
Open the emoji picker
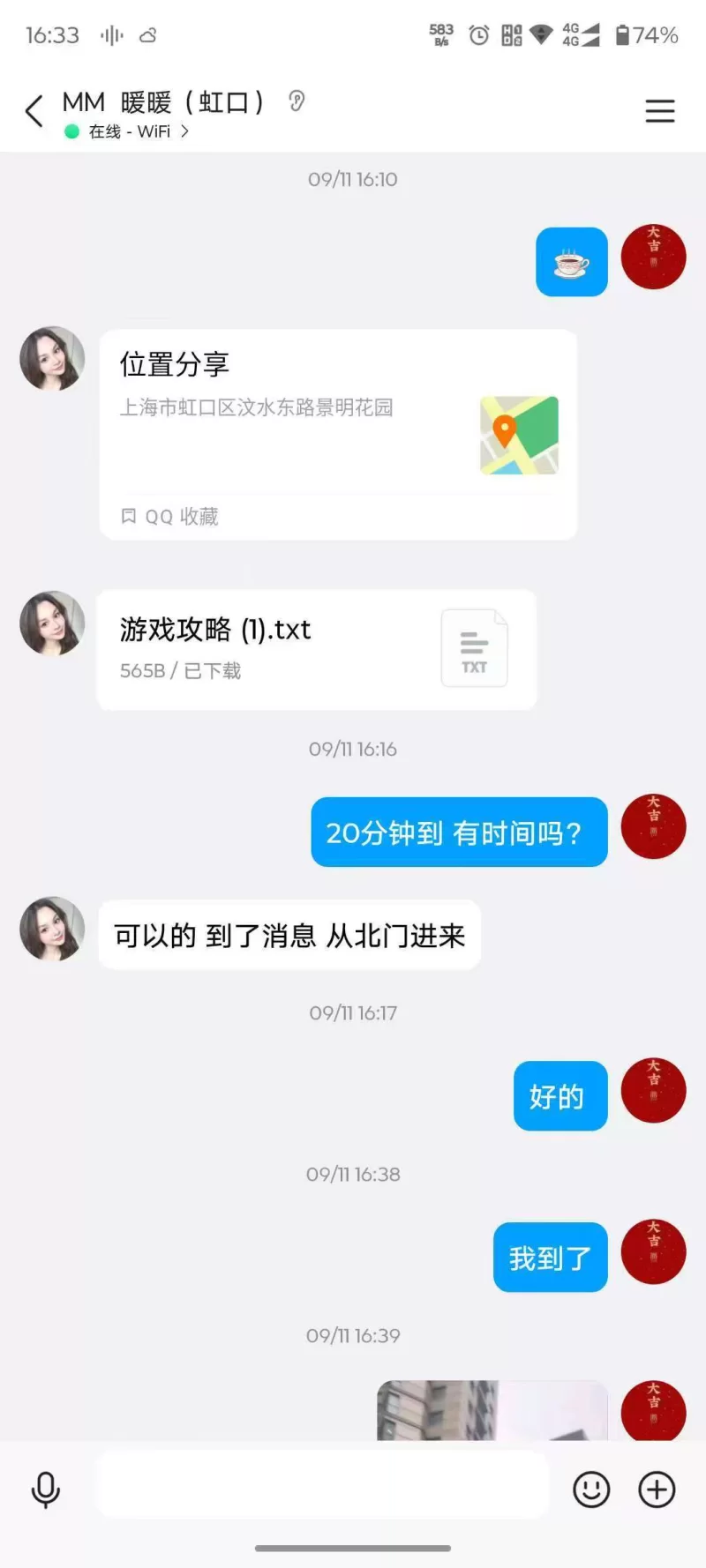(591, 1490)
